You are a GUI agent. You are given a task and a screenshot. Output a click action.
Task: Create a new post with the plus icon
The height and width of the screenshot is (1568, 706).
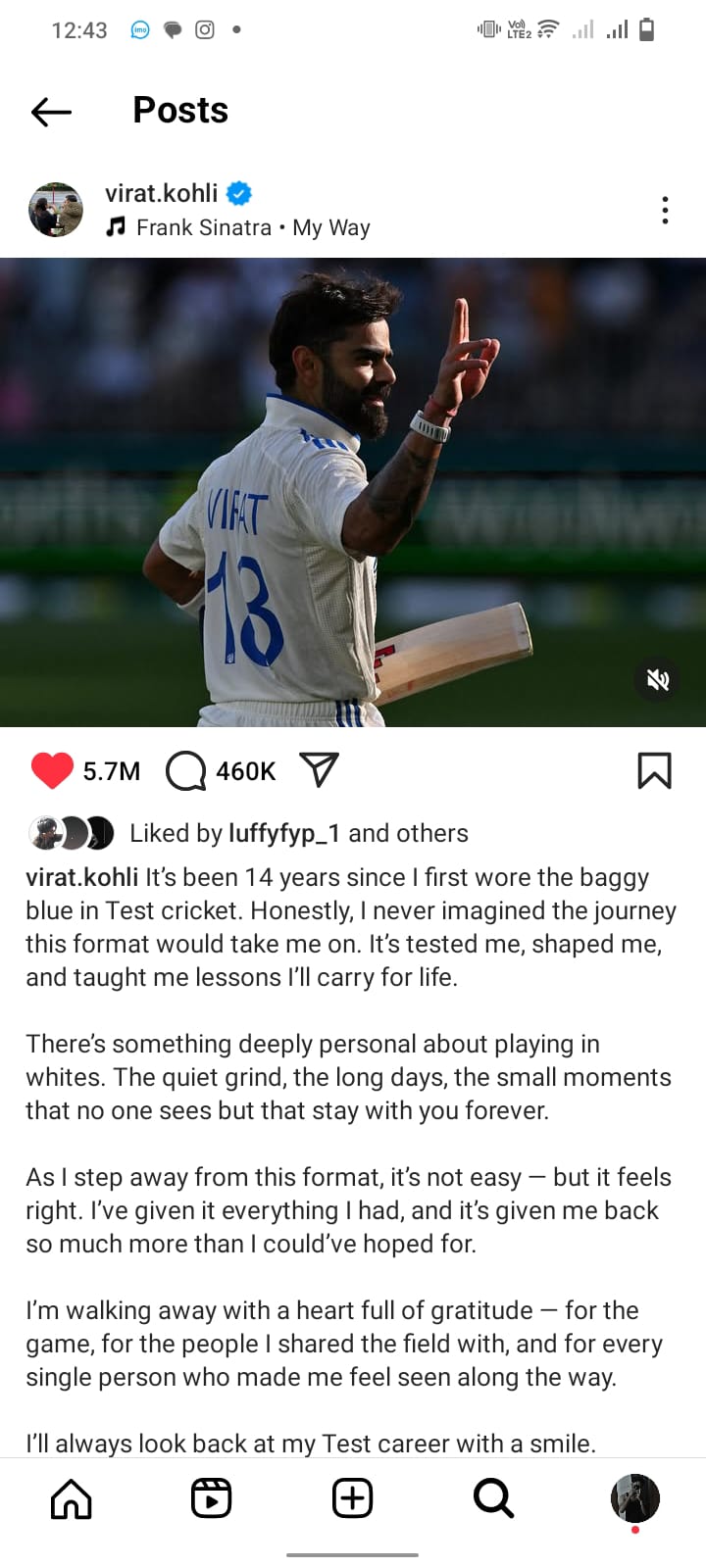(352, 1498)
